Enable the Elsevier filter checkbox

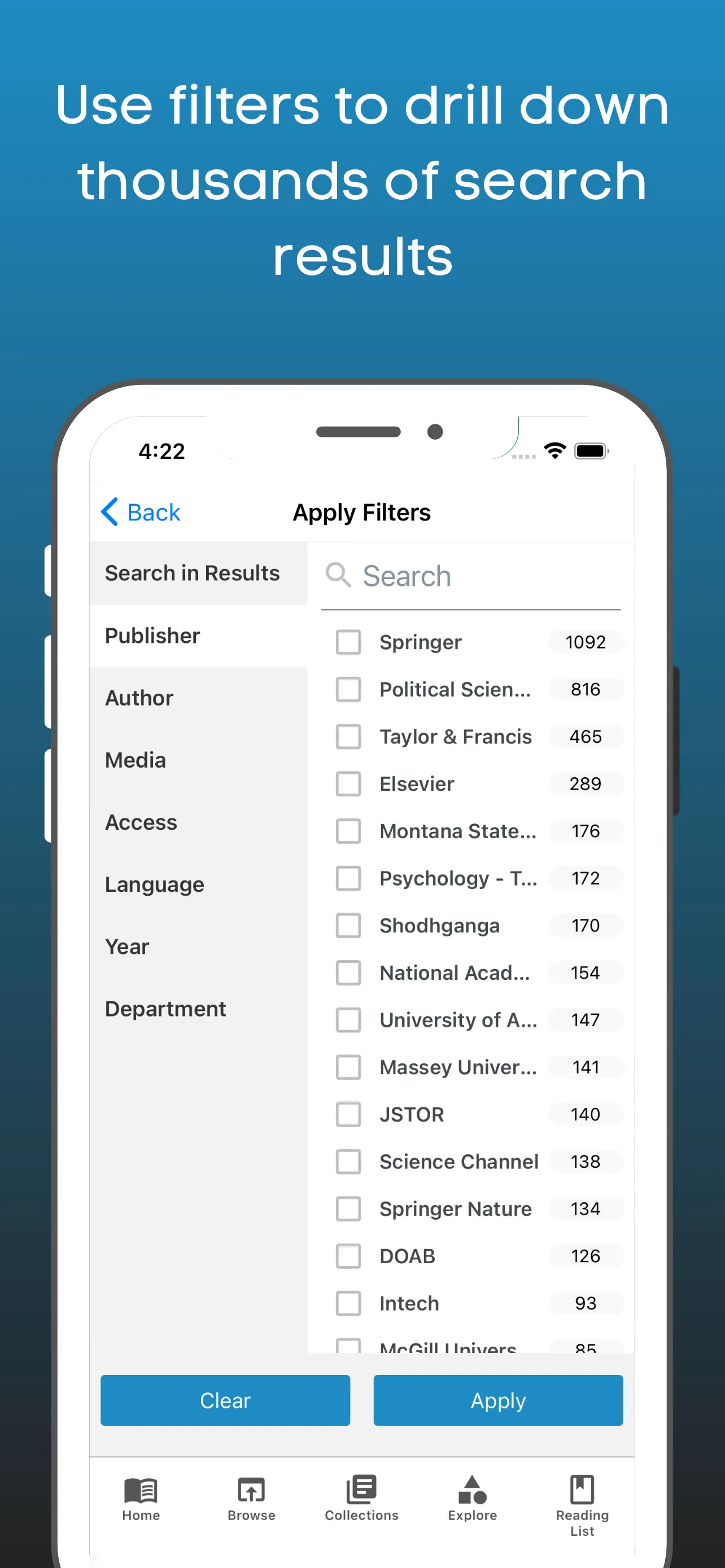[348, 784]
